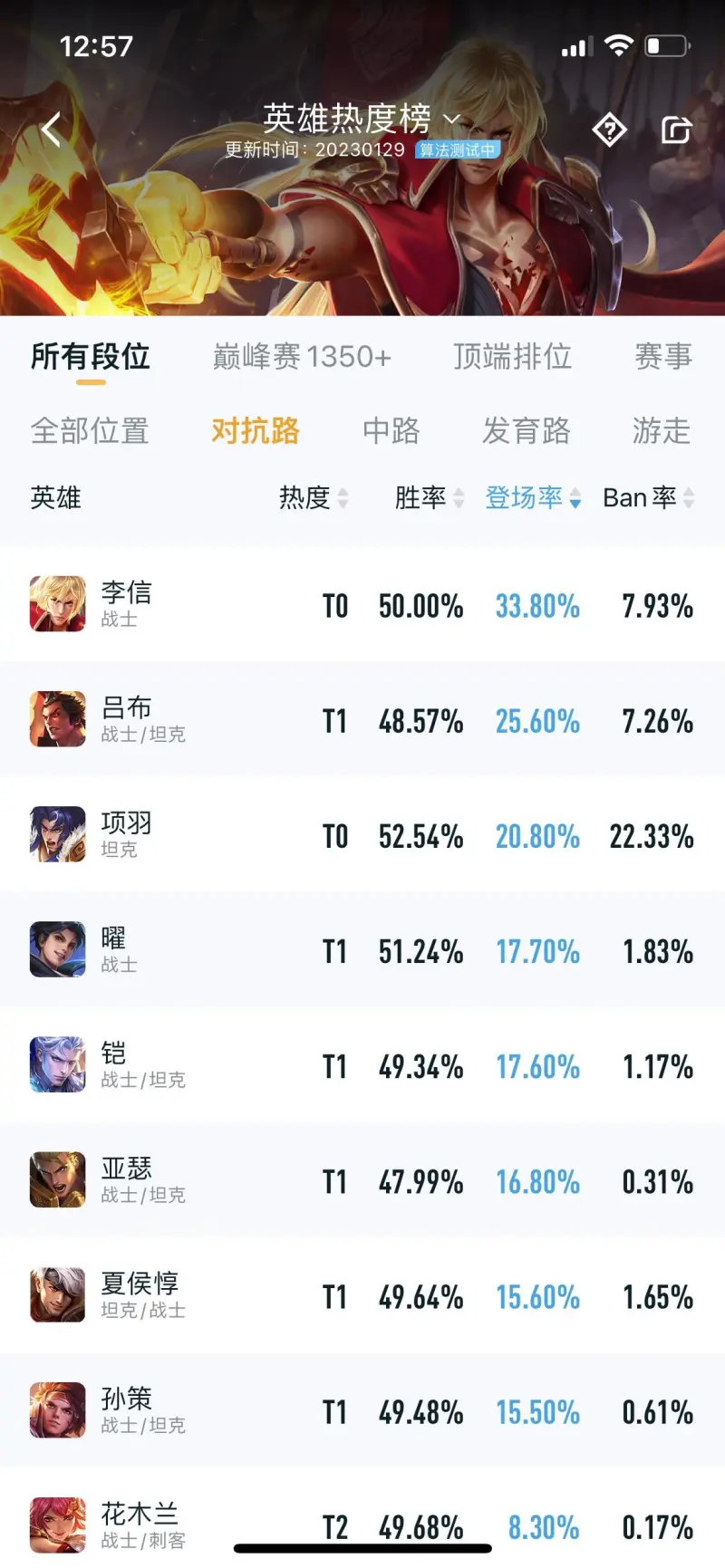
Task: Open hero details for 吕布
Action: (127, 719)
